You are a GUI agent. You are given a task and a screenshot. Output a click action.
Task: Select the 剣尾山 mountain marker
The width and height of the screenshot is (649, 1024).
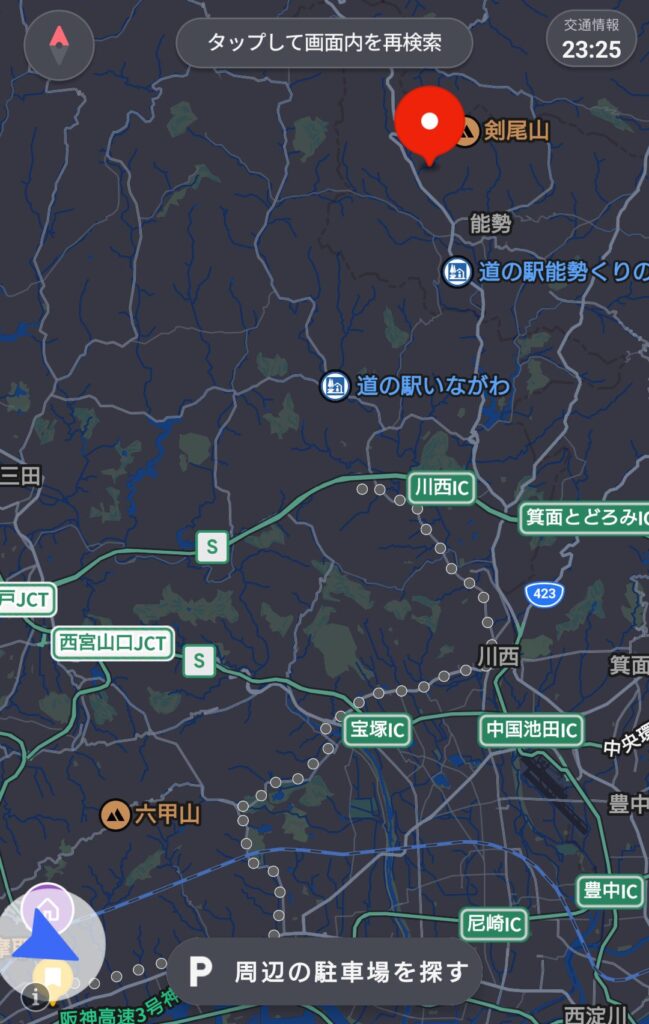tap(466, 130)
